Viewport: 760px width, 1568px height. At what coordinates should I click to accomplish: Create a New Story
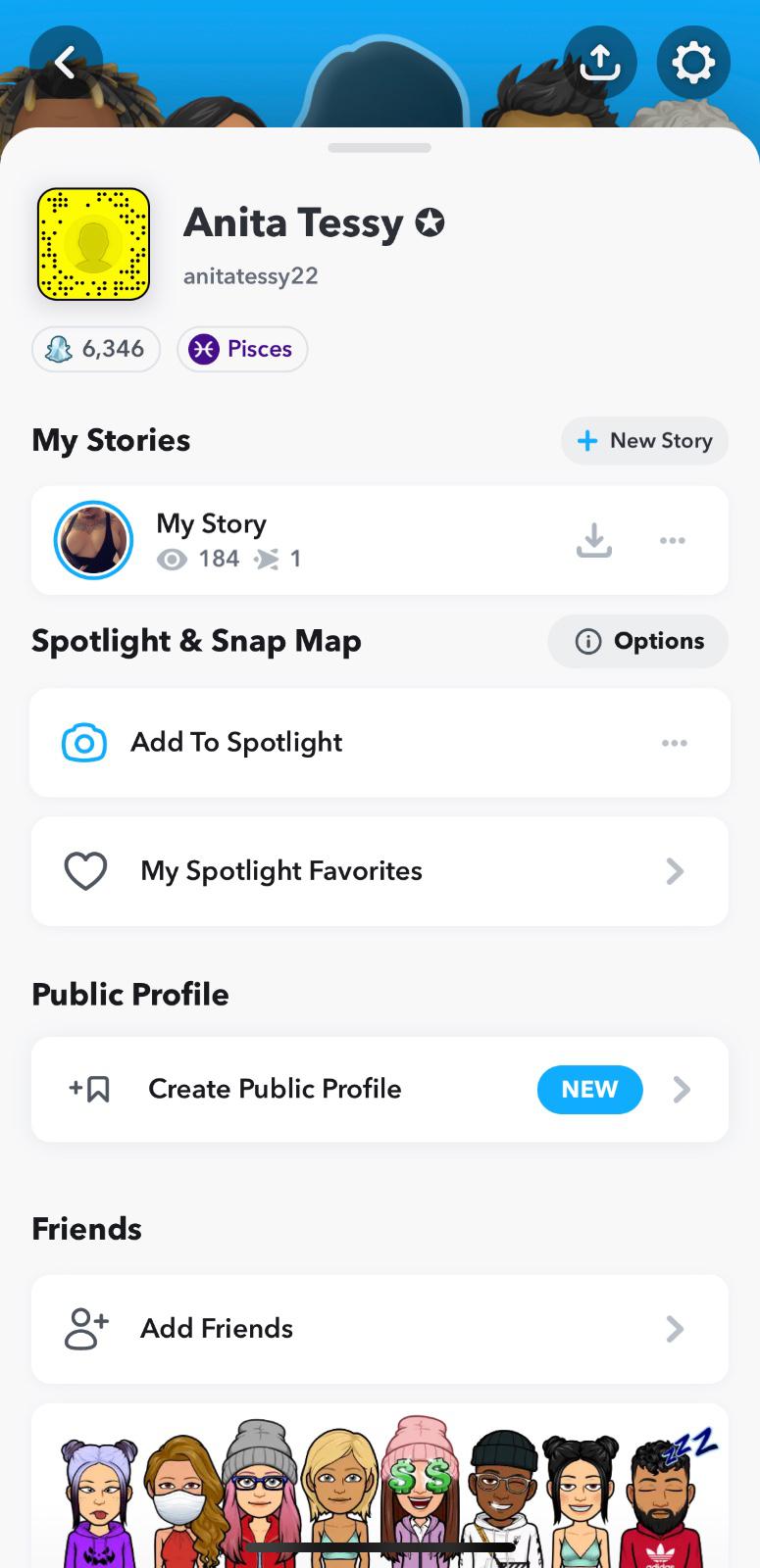click(644, 441)
